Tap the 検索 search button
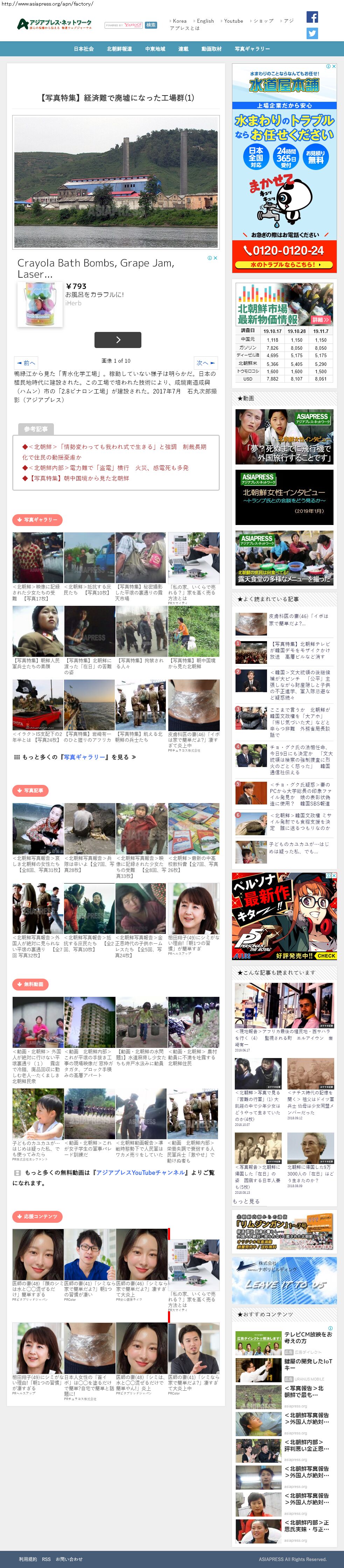The image size is (344, 1568). (151, 25)
